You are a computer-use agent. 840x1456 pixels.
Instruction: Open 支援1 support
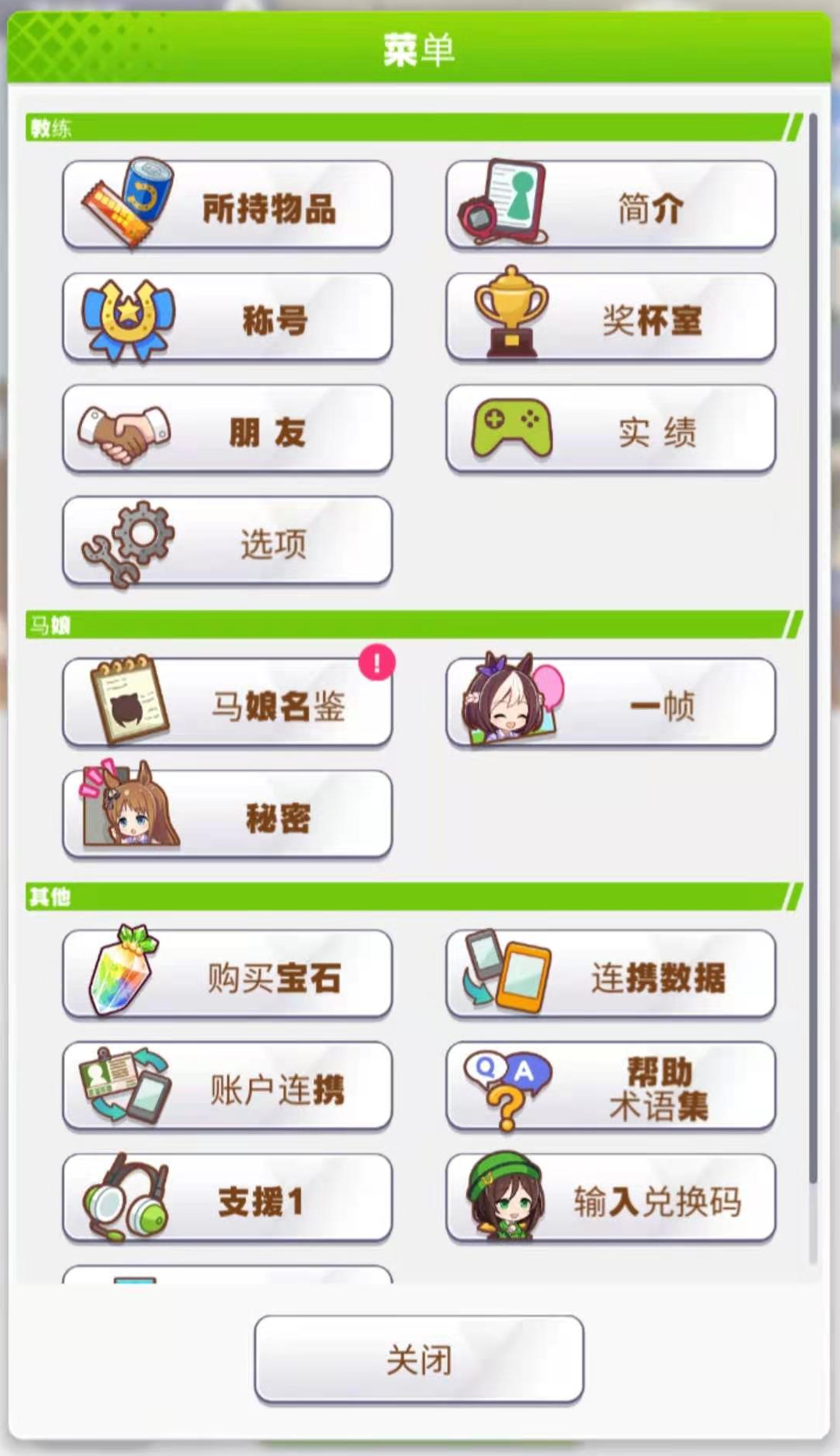(226, 1198)
